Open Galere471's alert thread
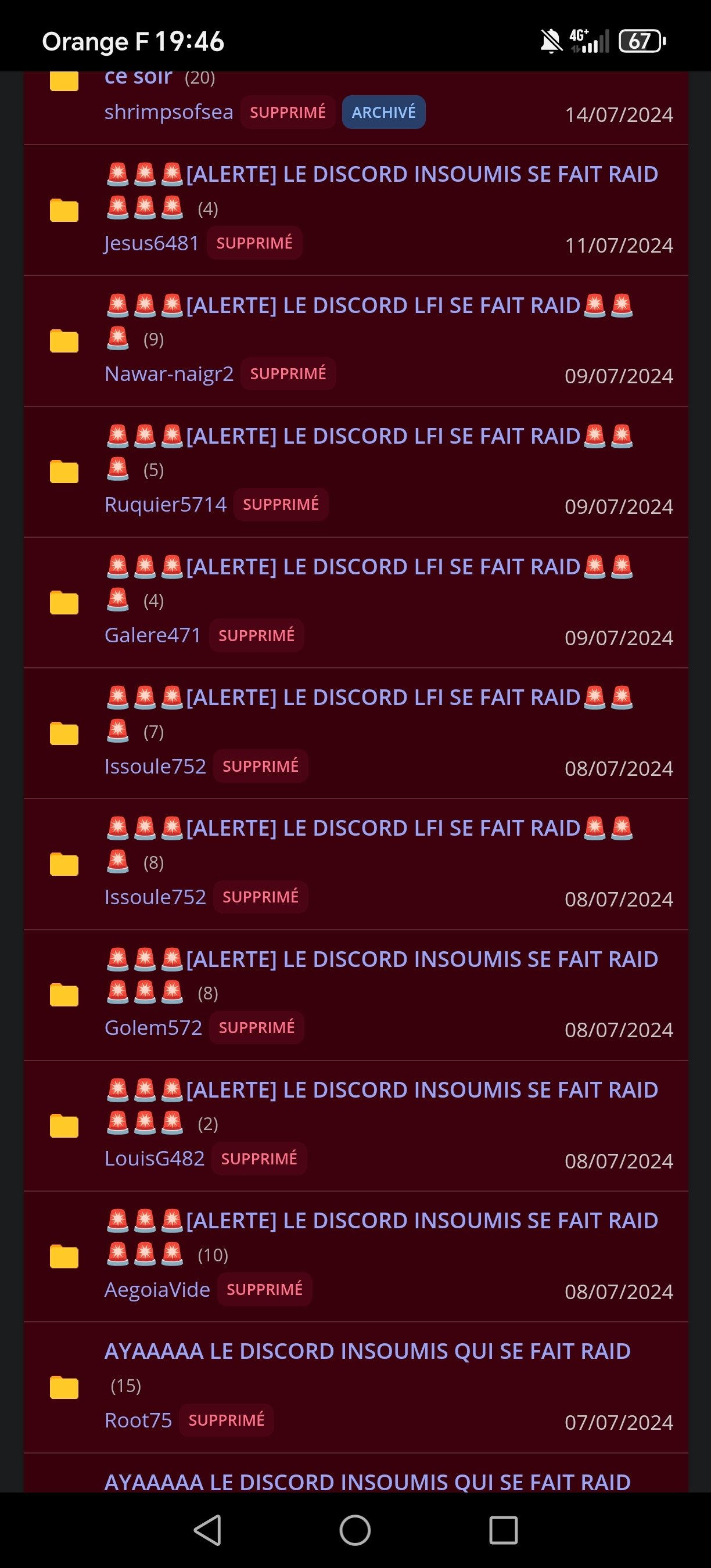Viewport: 711px width, 1568px height. [369, 582]
